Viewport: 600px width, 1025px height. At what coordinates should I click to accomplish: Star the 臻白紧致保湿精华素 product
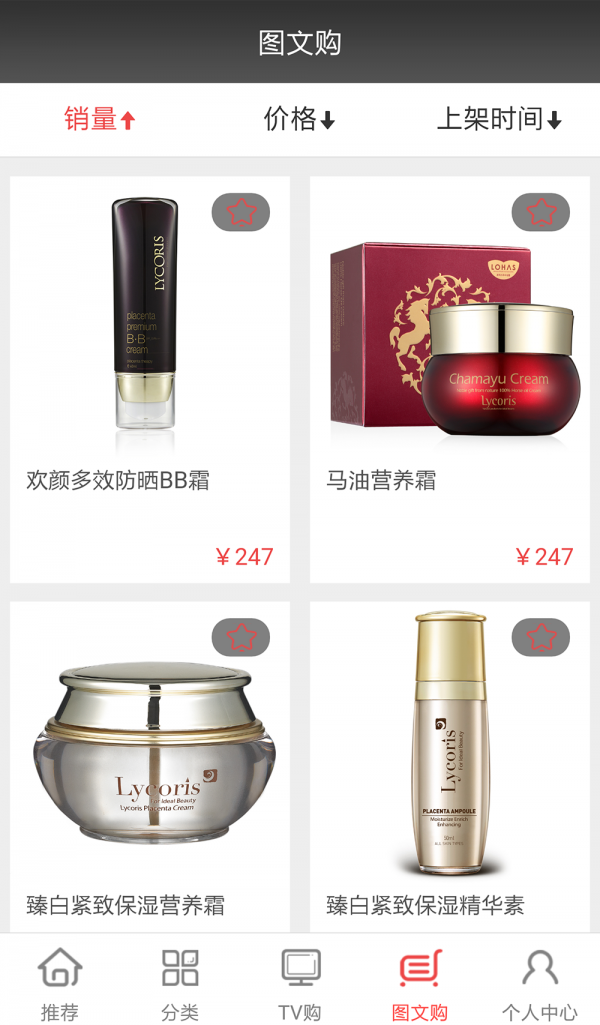coord(541,637)
